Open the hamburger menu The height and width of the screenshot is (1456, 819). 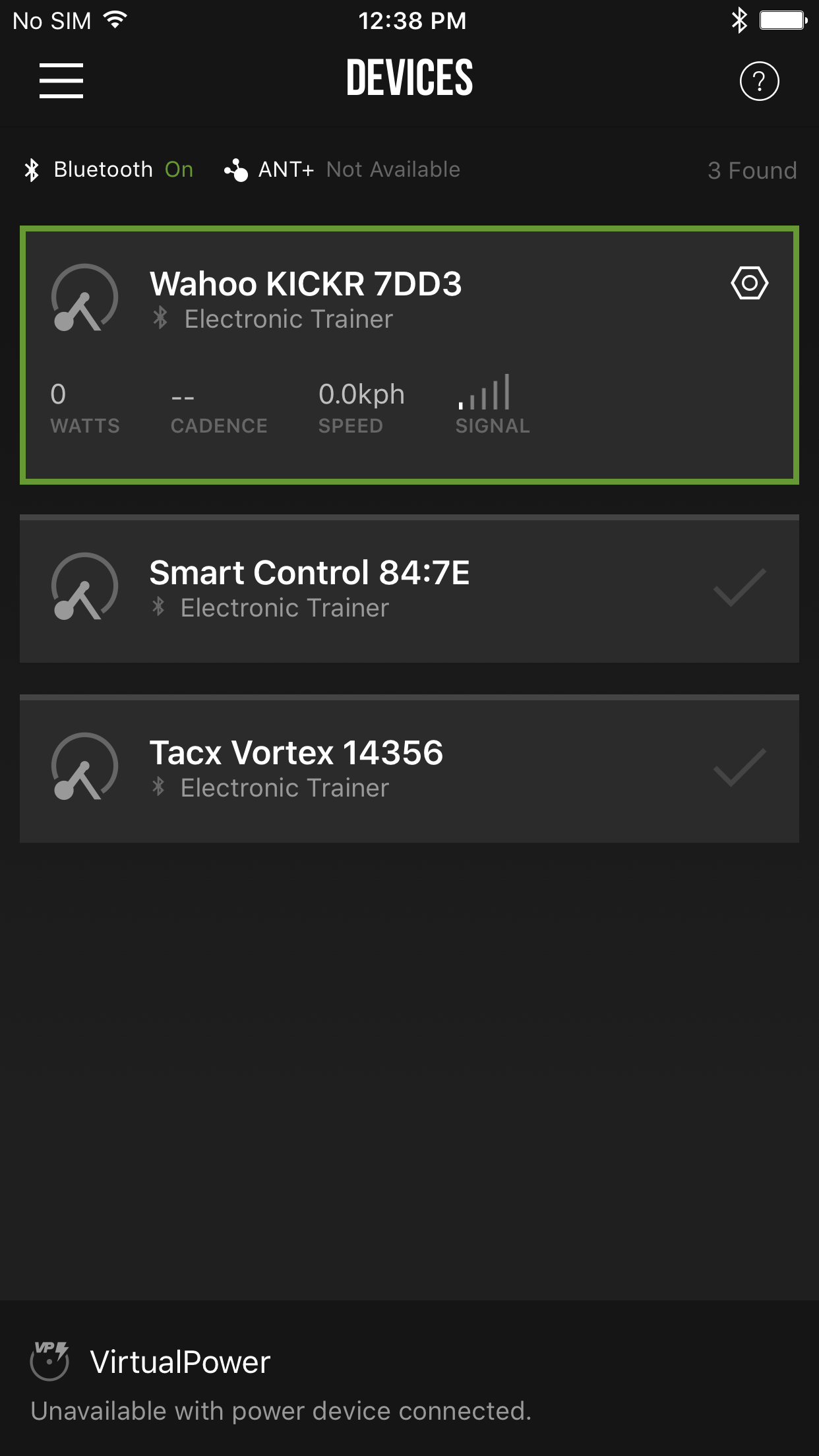pyautogui.click(x=61, y=80)
